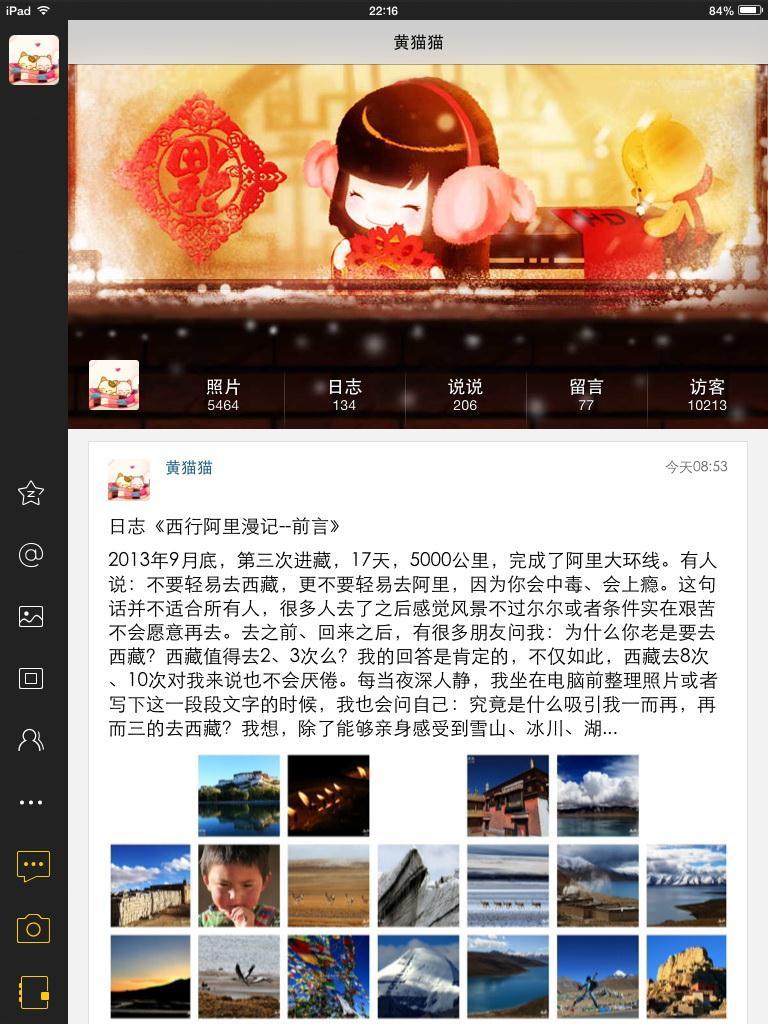Switch to the 日志 tab
This screenshot has height=1024, width=768.
pos(344,394)
